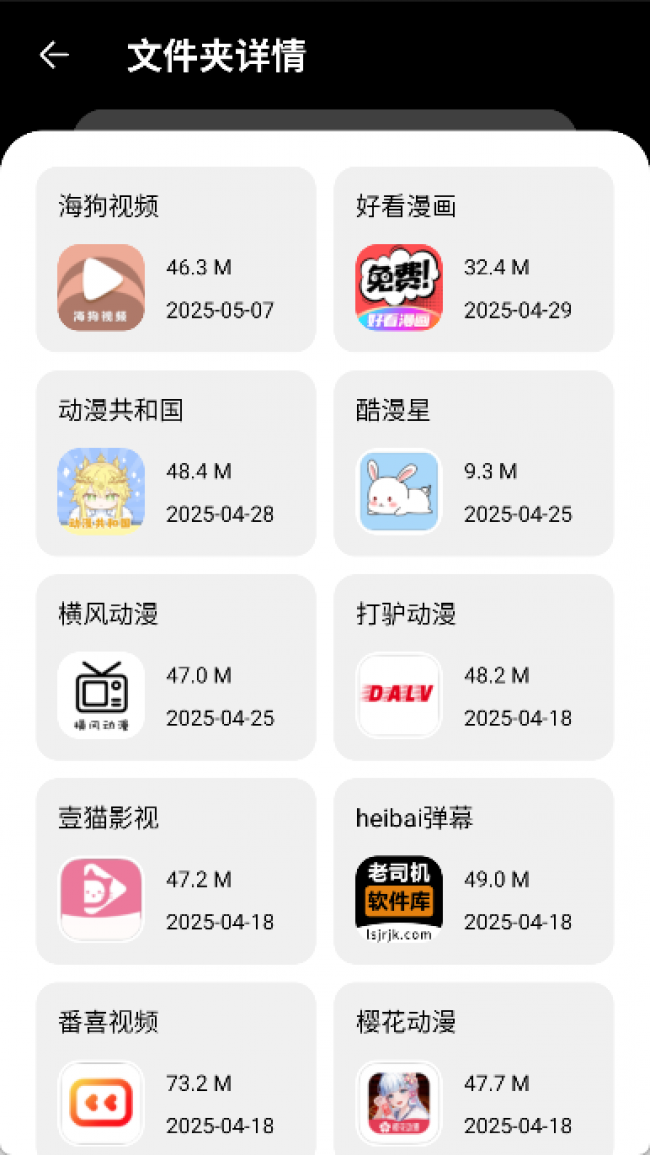
Task: Tap the 酷漫星 card
Action: [473, 464]
